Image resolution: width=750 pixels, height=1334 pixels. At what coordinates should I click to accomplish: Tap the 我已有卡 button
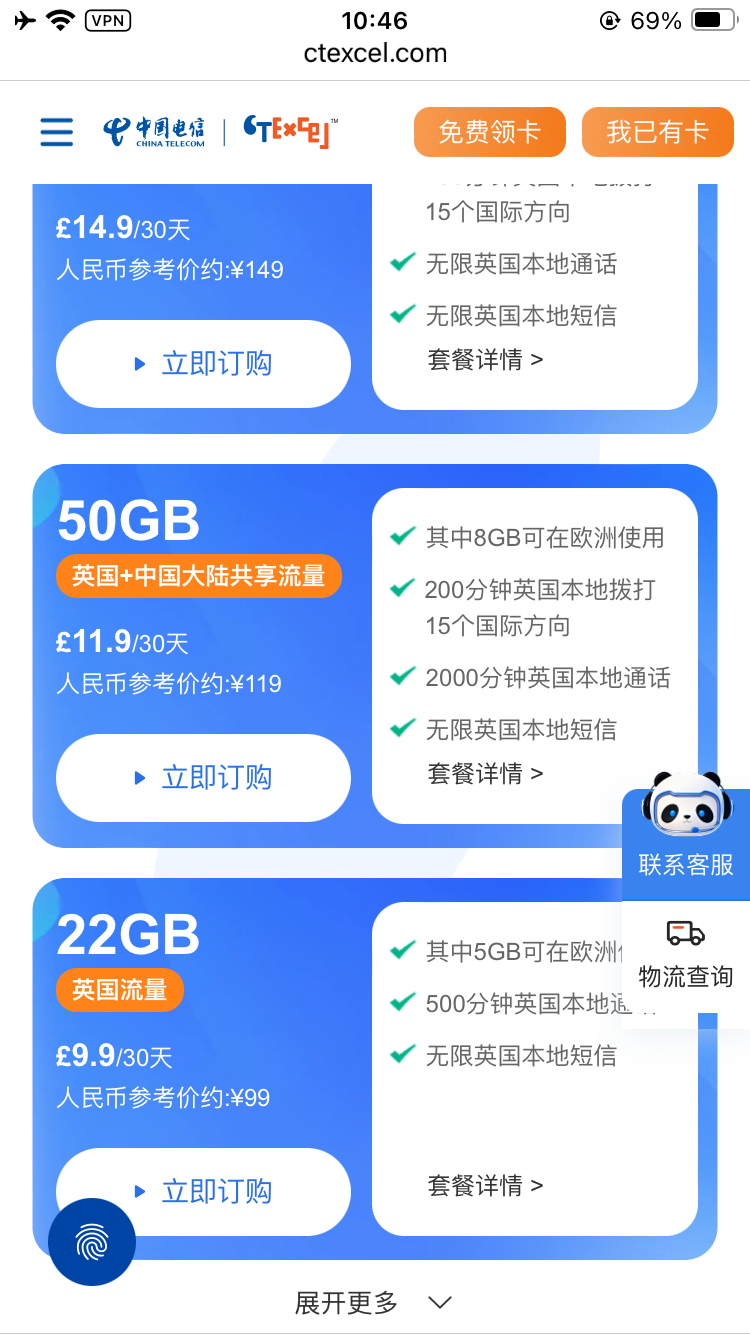click(x=657, y=132)
